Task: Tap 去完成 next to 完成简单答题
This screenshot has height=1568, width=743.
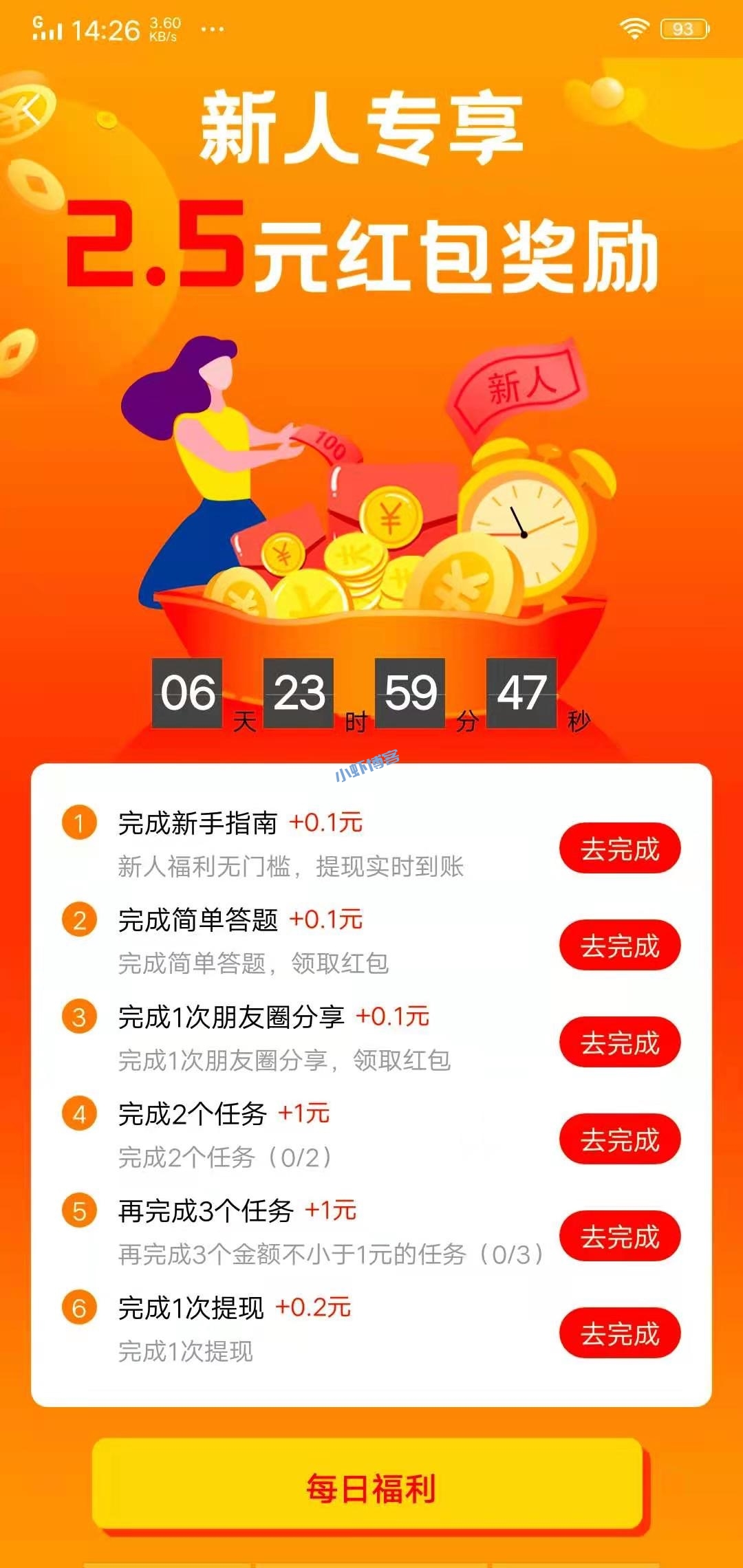Action: click(620, 945)
